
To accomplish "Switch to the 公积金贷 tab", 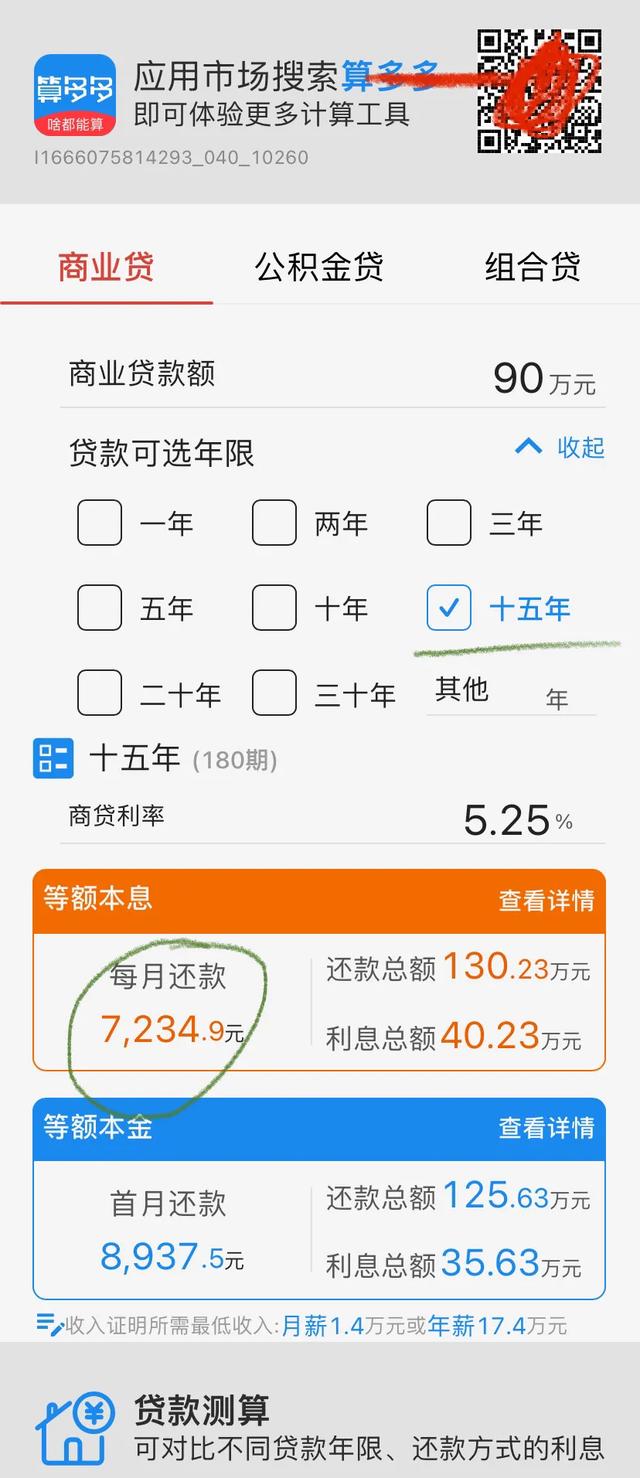I will [319, 268].
